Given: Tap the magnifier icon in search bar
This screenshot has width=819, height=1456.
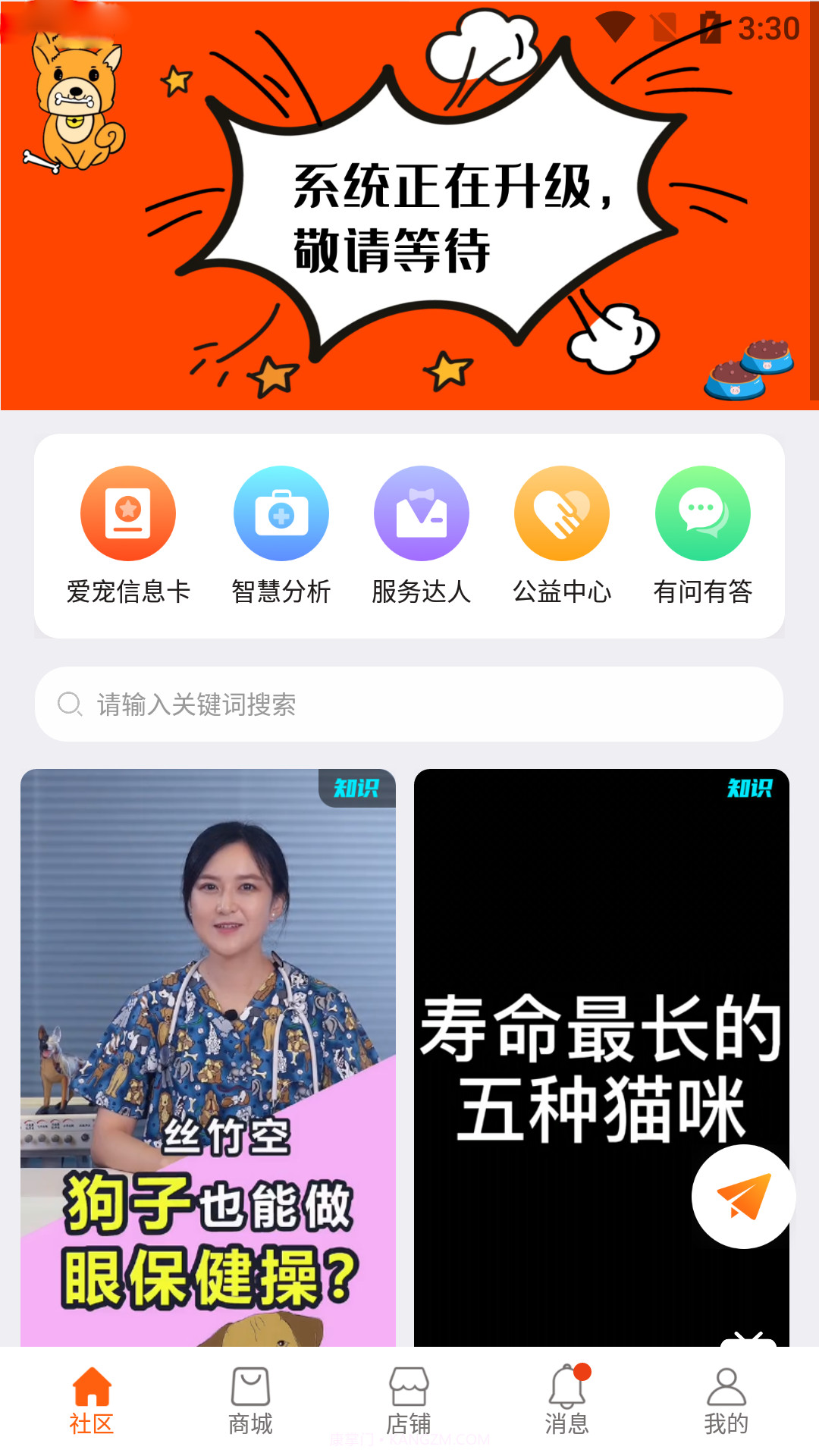Looking at the screenshot, I should pos(71,704).
